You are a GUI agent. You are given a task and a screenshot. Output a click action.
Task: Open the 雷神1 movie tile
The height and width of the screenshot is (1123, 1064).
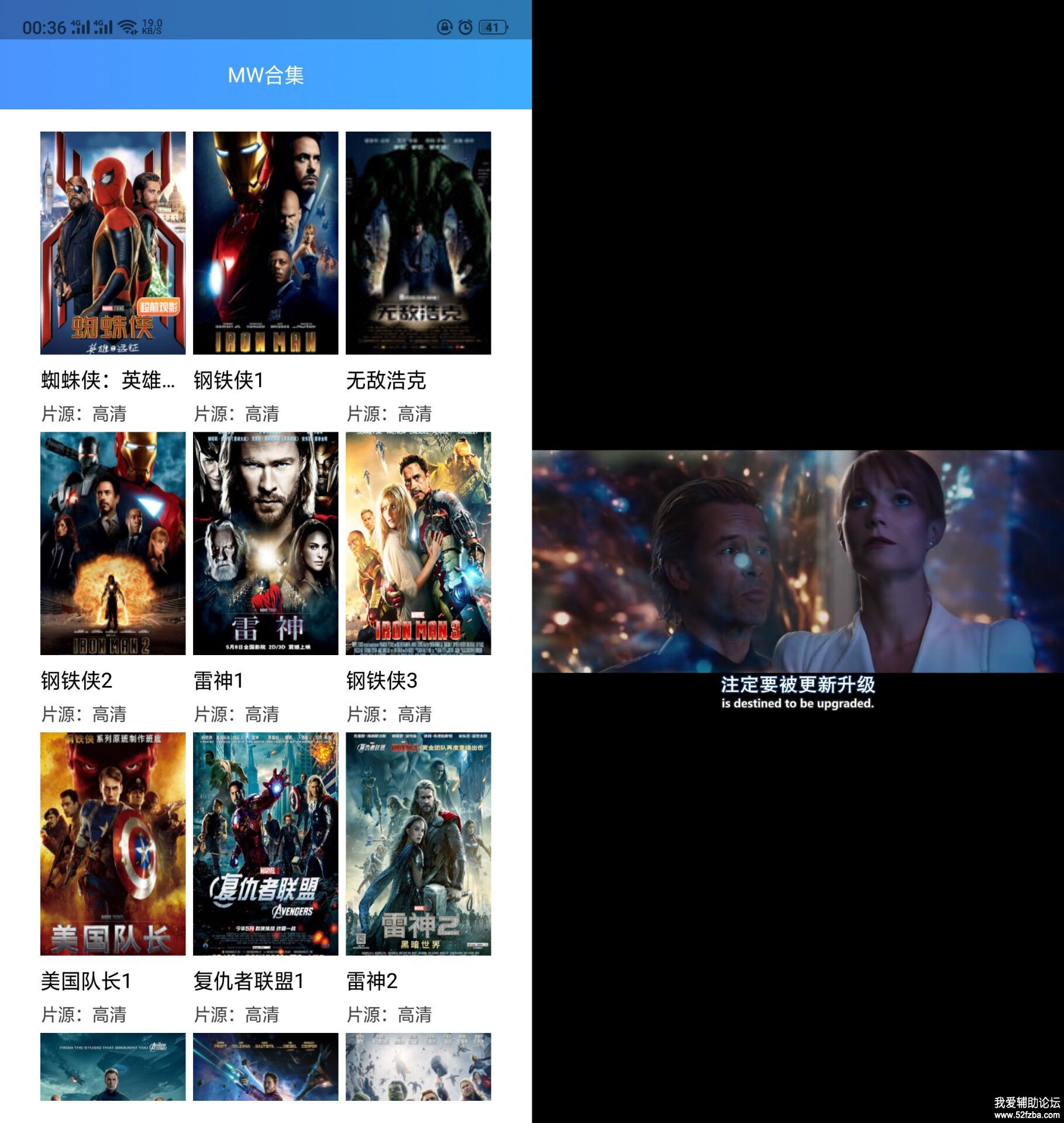[265, 543]
